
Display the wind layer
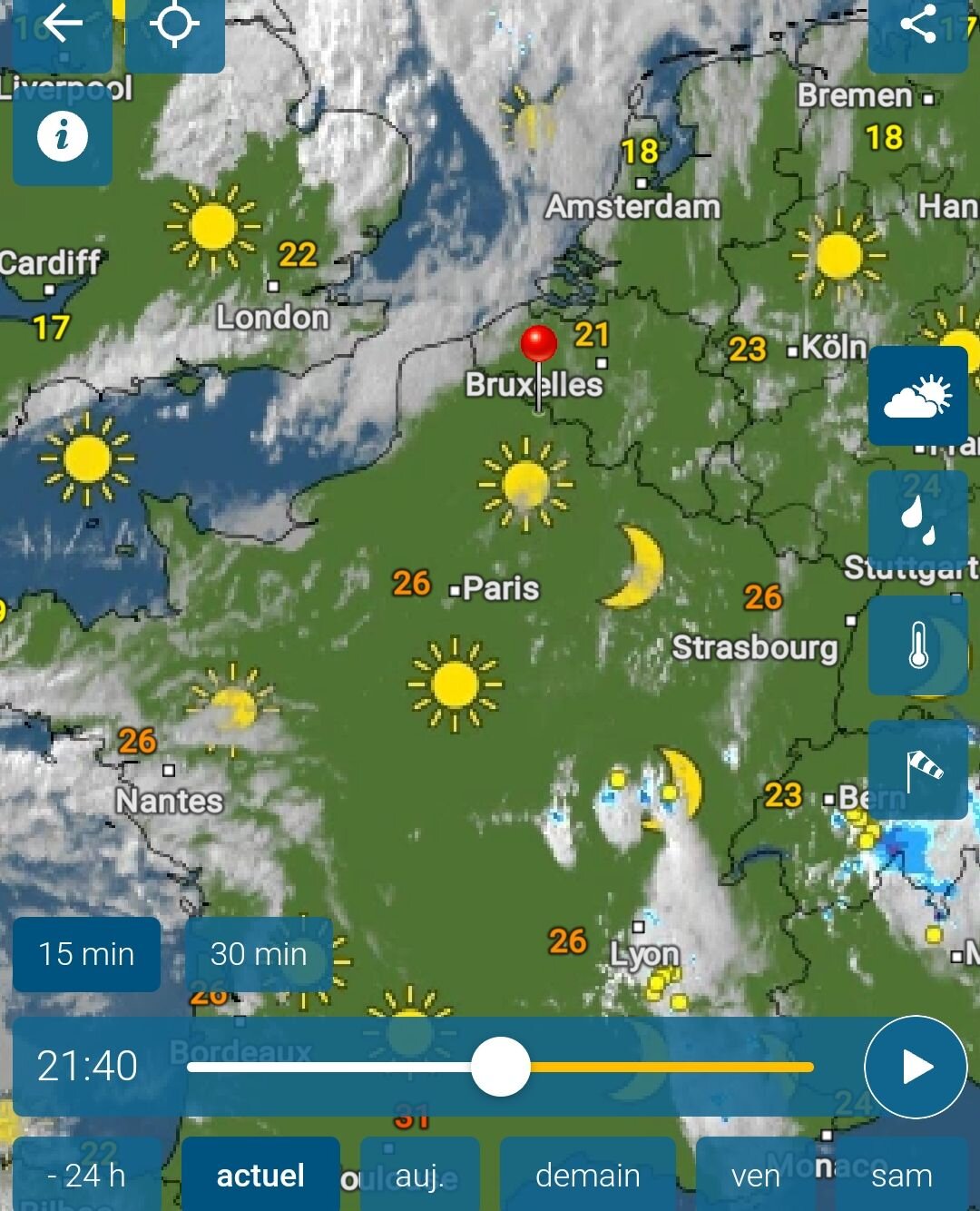coord(917,771)
